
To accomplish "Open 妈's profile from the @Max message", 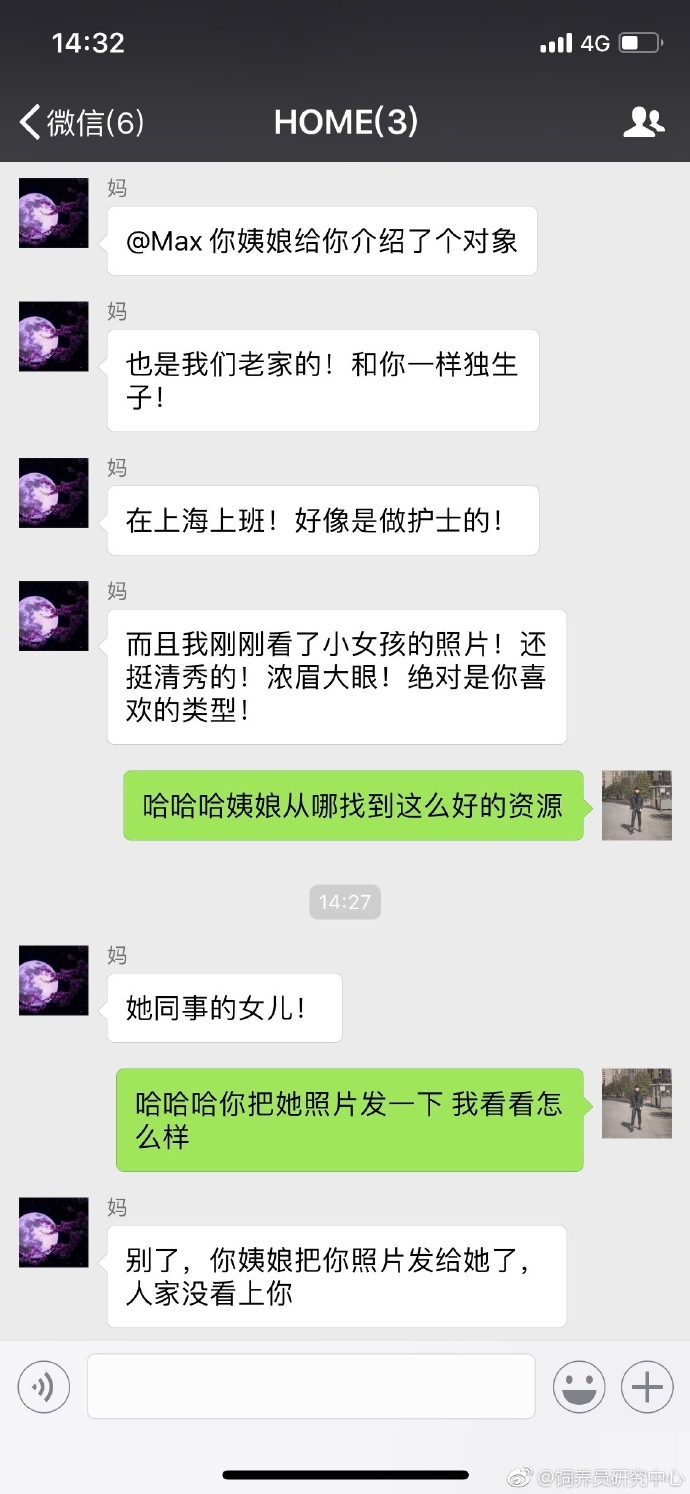I will pyautogui.click(x=54, y=213).
